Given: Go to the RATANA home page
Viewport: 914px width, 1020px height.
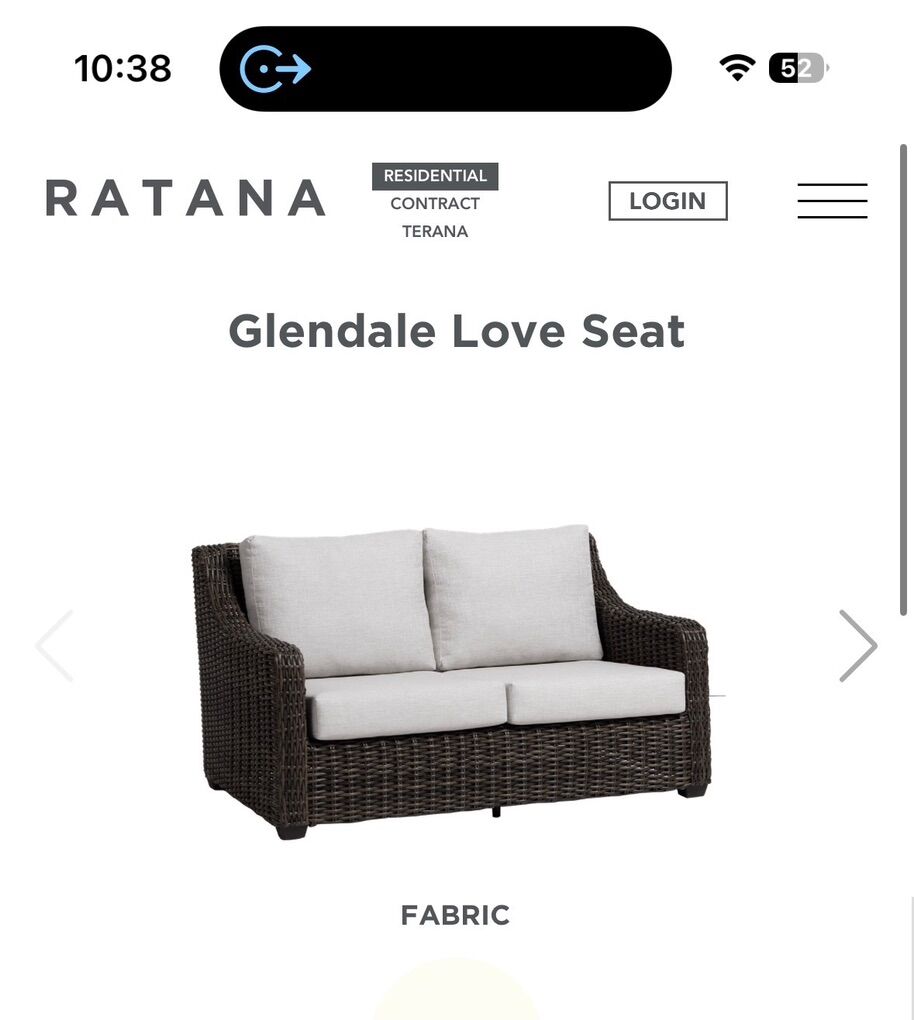Looking at the screenshot, I should 186,198.
